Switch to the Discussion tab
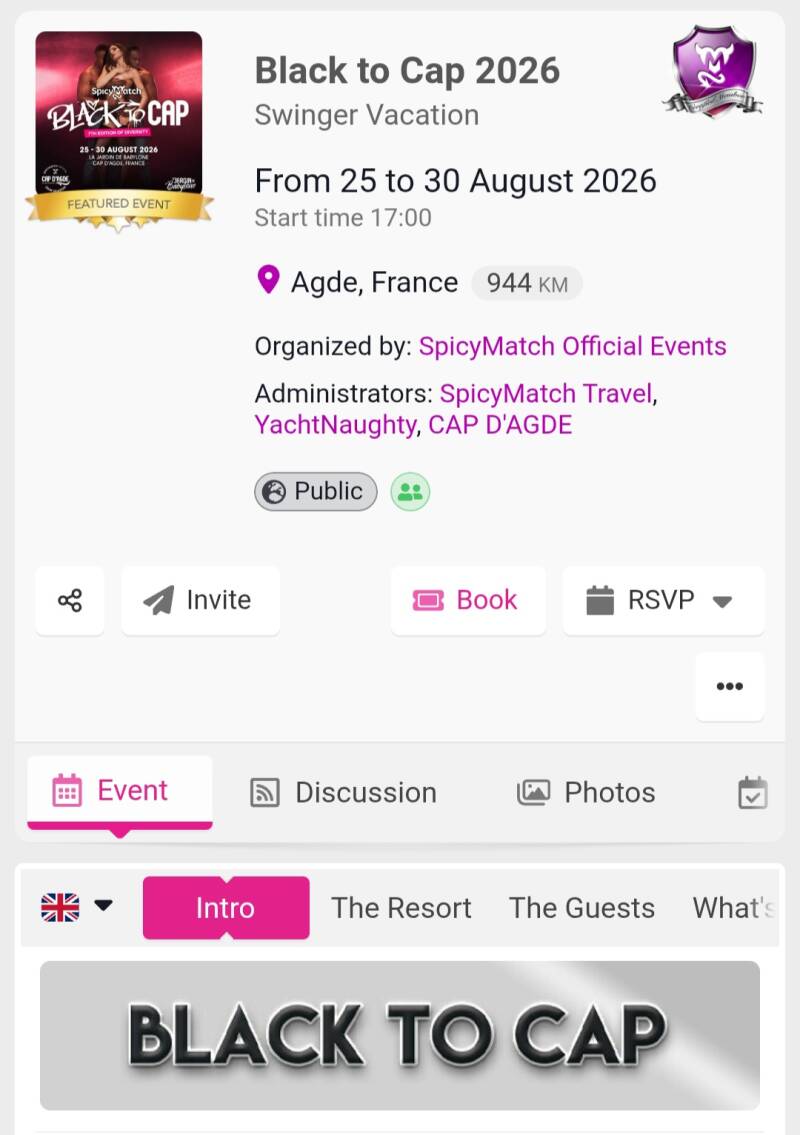The height and width of the screenshot is (1135, 800). 343,792
